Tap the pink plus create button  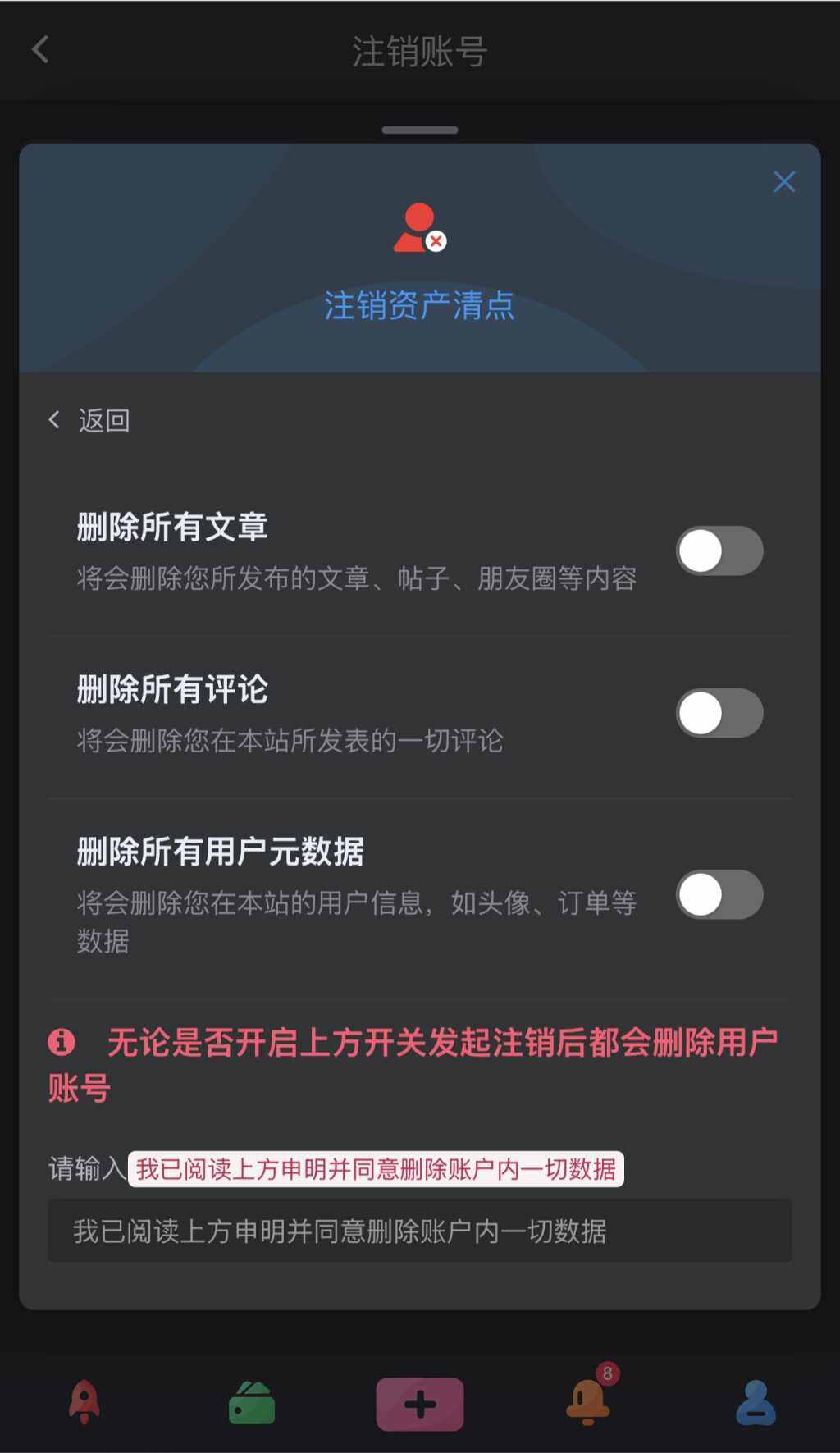coord(420,1402)
